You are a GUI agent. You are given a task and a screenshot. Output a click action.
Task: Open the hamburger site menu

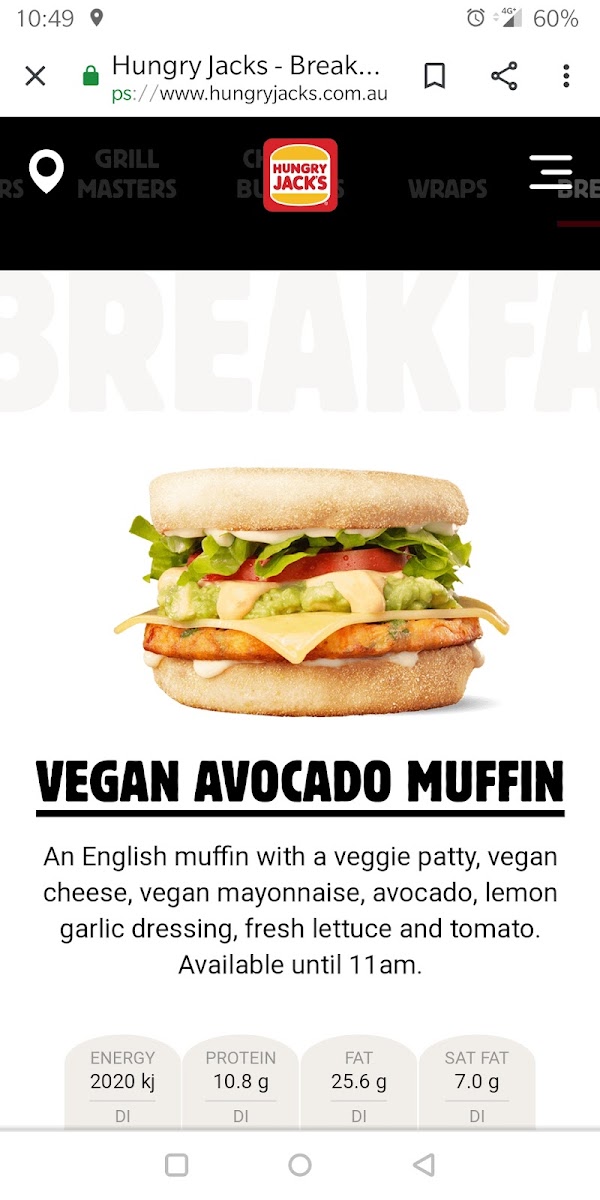[551, 171]
